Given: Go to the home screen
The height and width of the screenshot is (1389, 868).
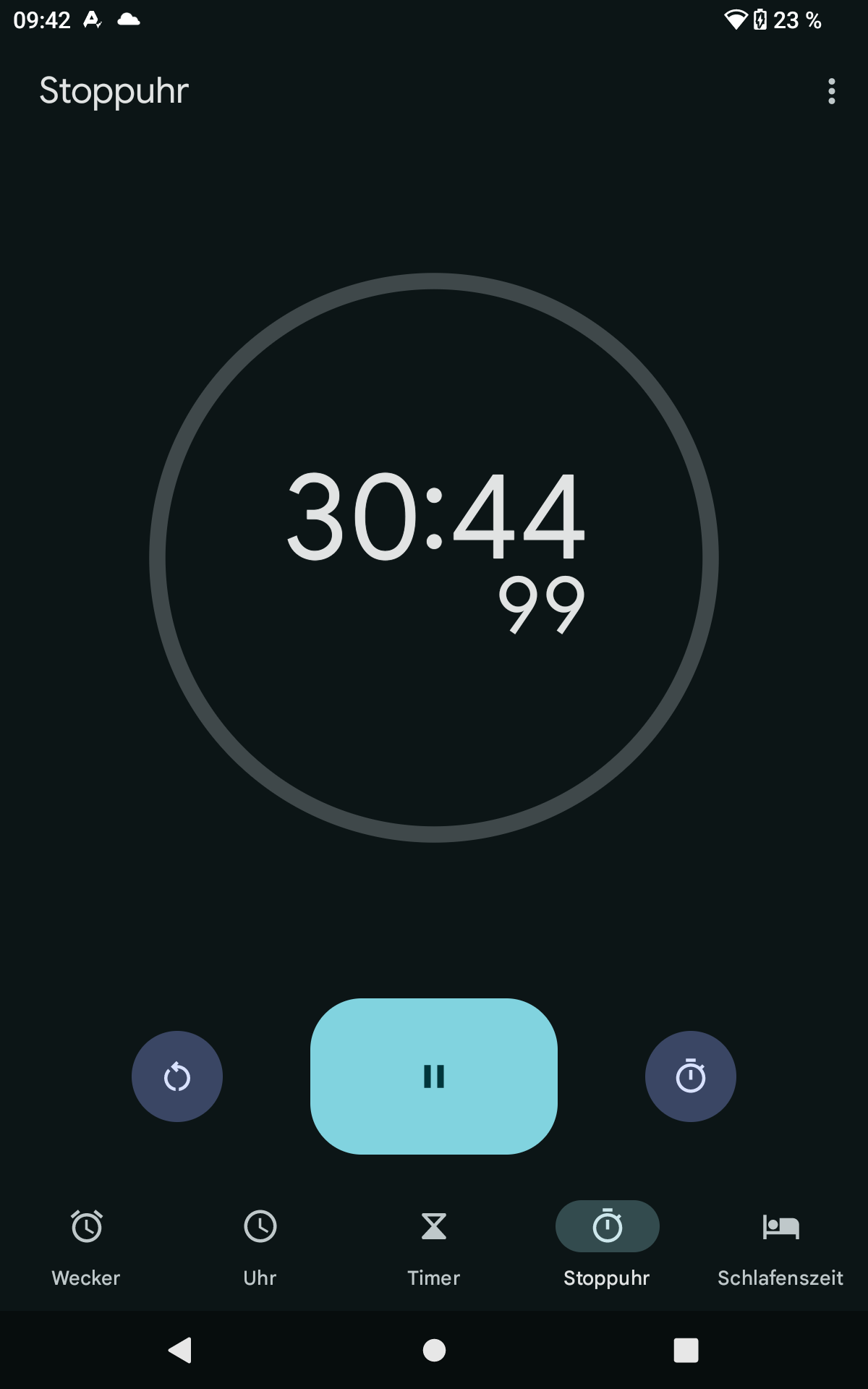Looking at the screenshot, I should pyautogui.click(x=434, y=1350).
